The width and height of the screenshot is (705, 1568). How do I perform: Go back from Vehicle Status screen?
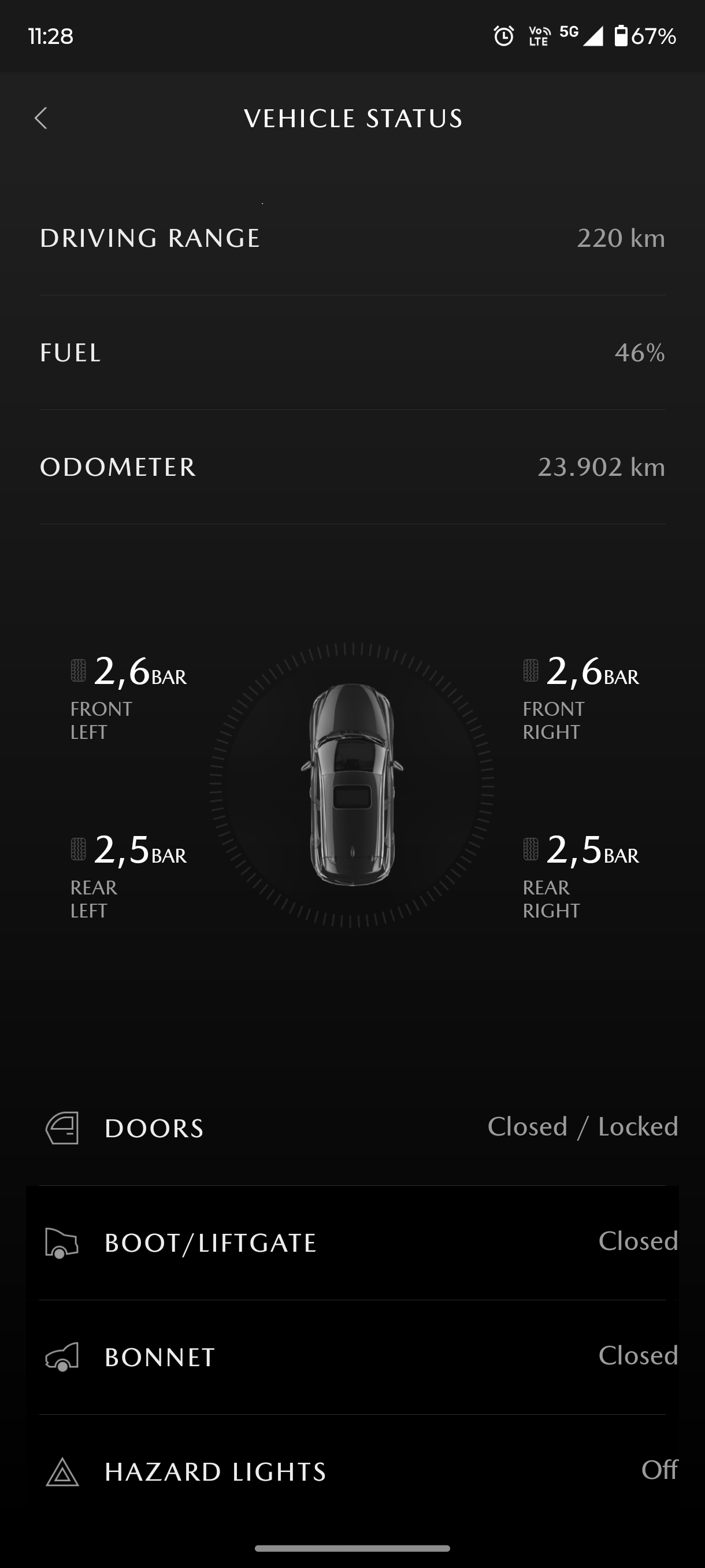[x=42, y=118]
